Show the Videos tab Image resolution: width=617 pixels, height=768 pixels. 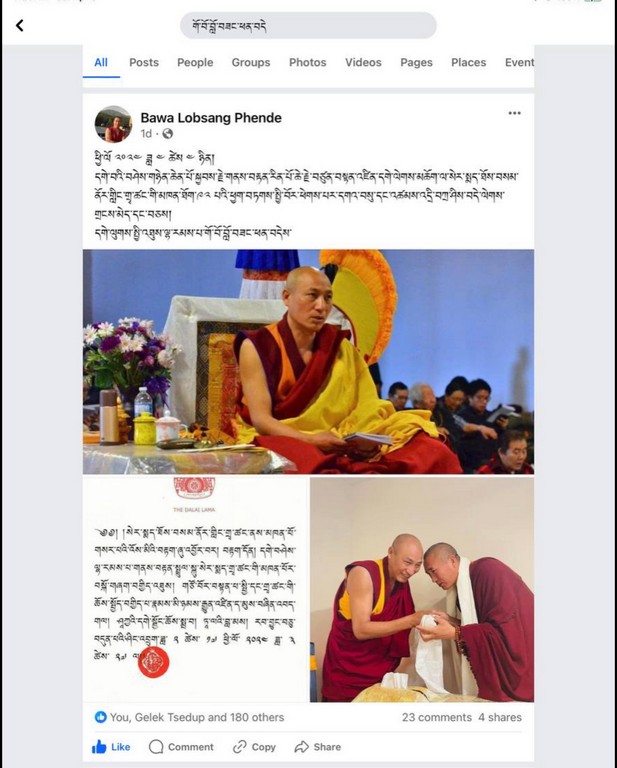[363, 62]
